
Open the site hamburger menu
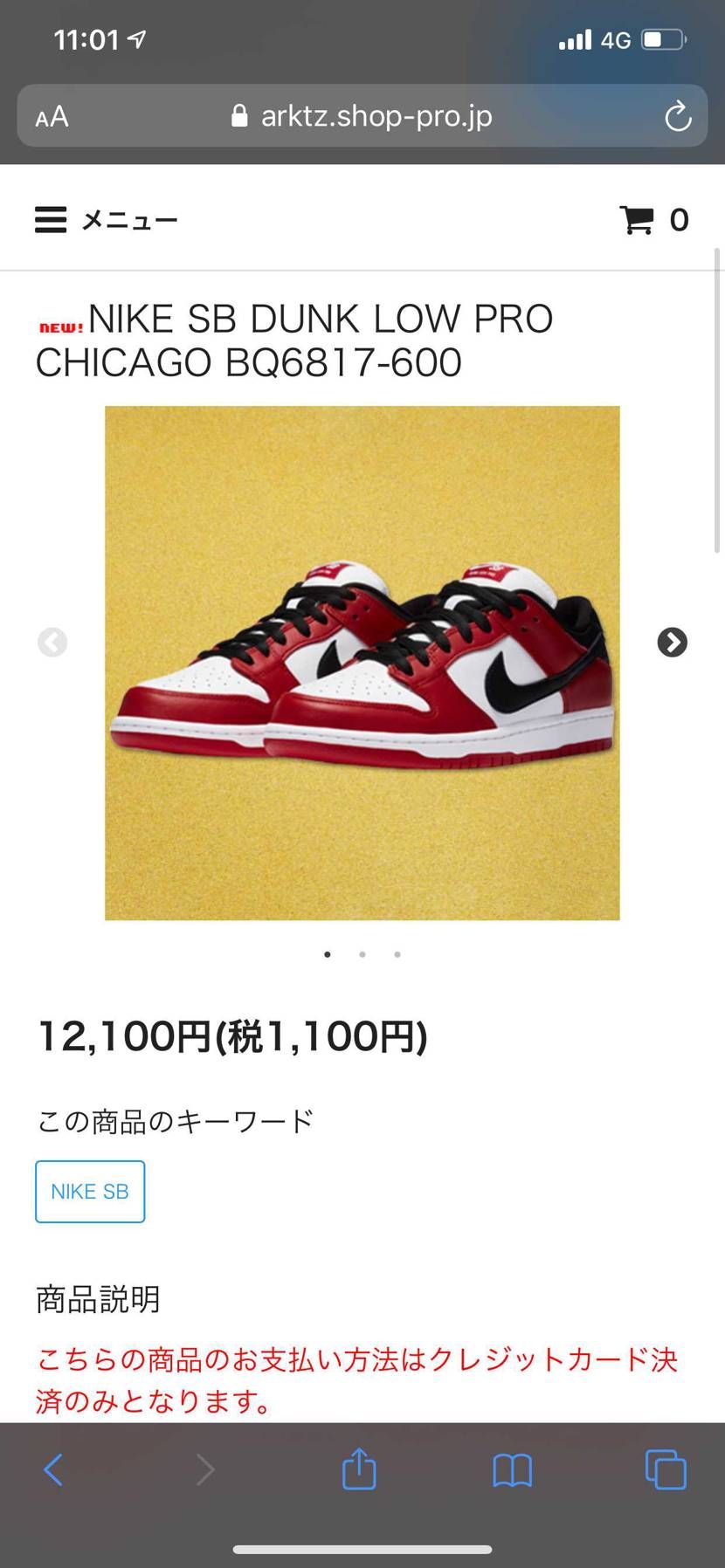tap(50, 219)
